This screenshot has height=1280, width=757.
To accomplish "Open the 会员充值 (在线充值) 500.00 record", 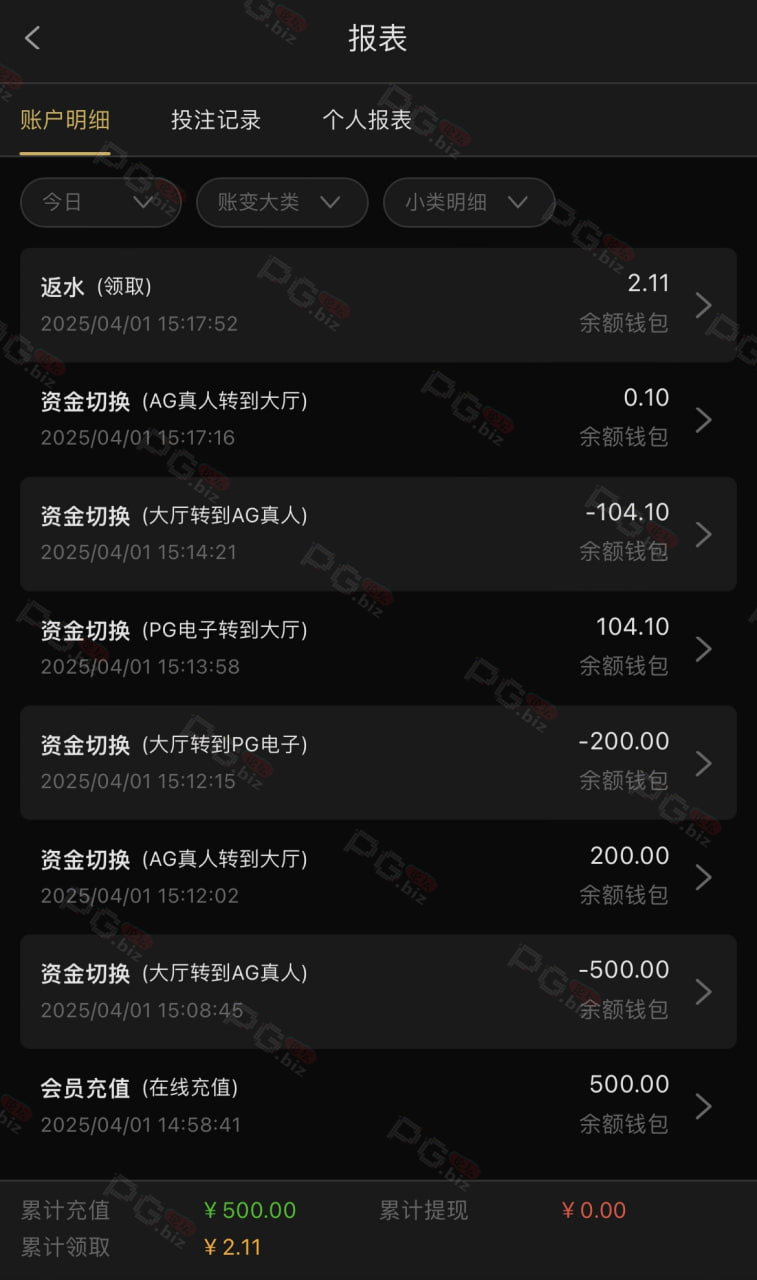I will [378, 1106].
